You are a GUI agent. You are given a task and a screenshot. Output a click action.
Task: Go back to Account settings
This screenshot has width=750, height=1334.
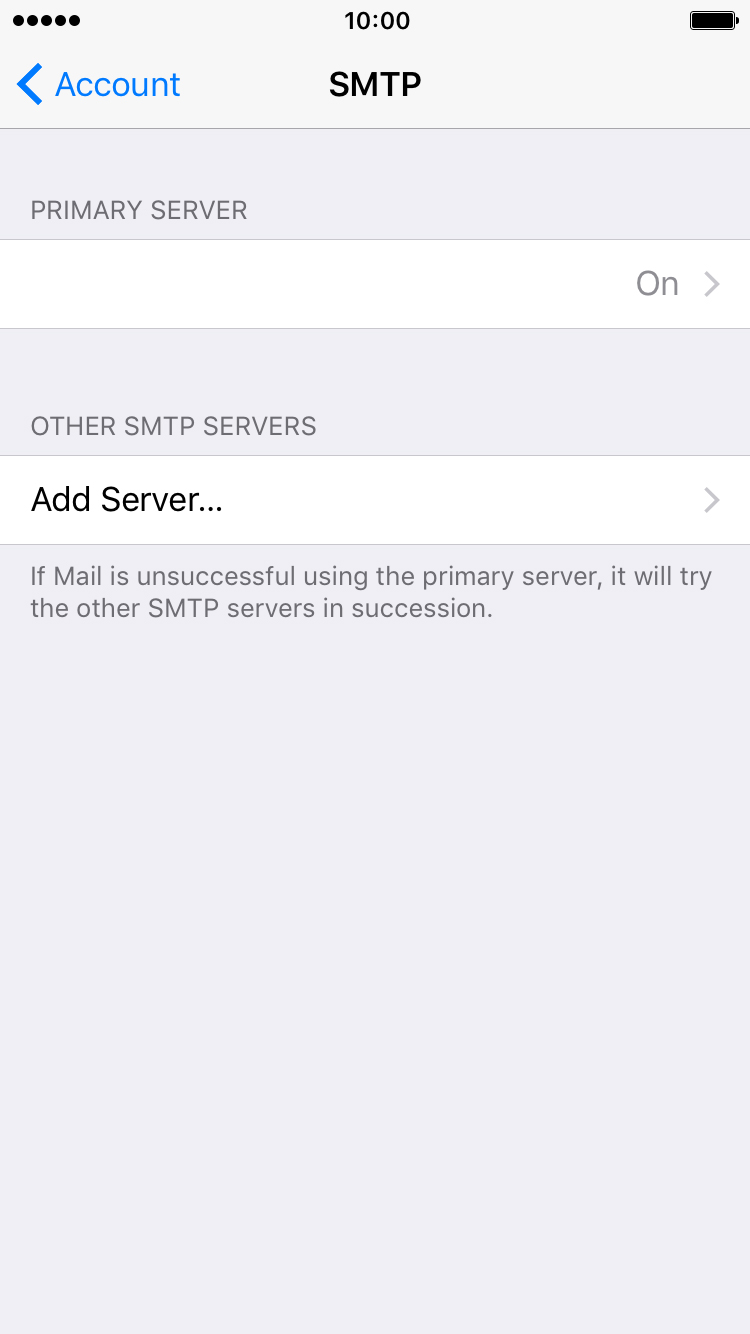click(x=98, y=85)
